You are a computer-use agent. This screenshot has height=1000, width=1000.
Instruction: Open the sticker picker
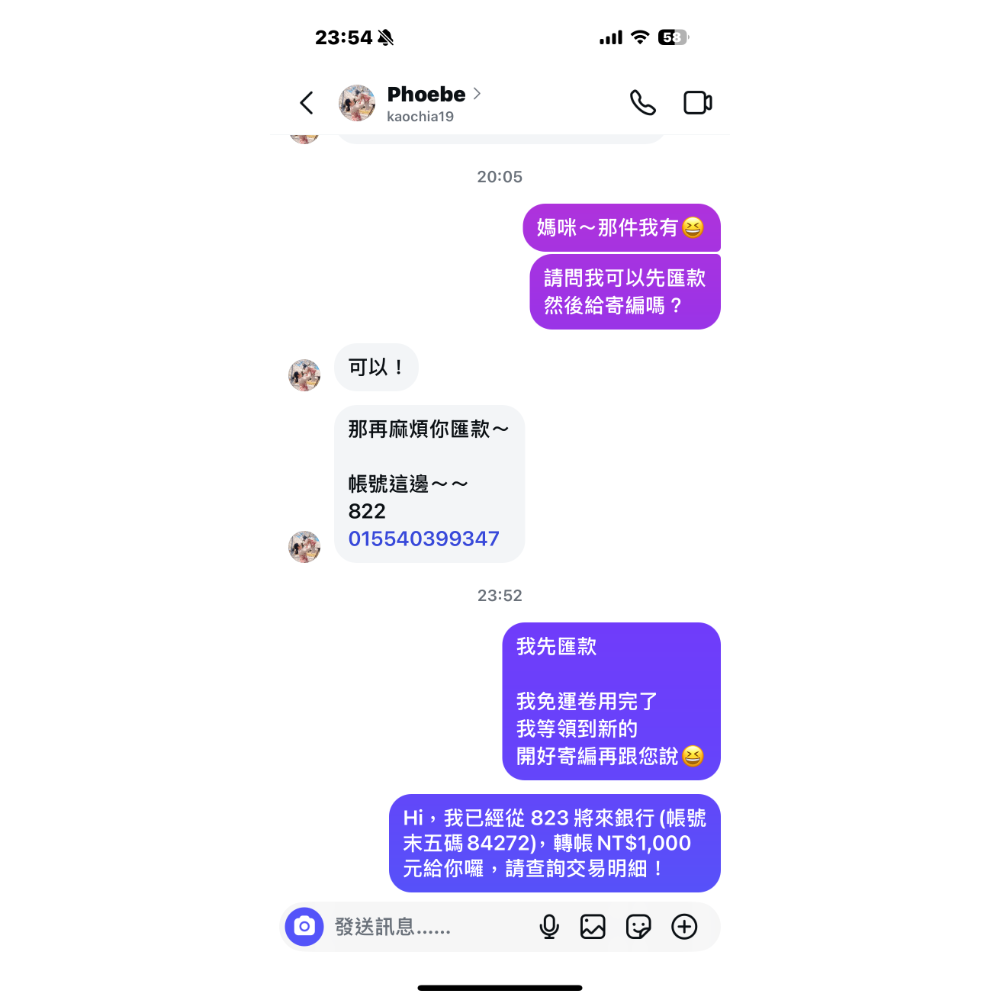(x=638, y=927)
